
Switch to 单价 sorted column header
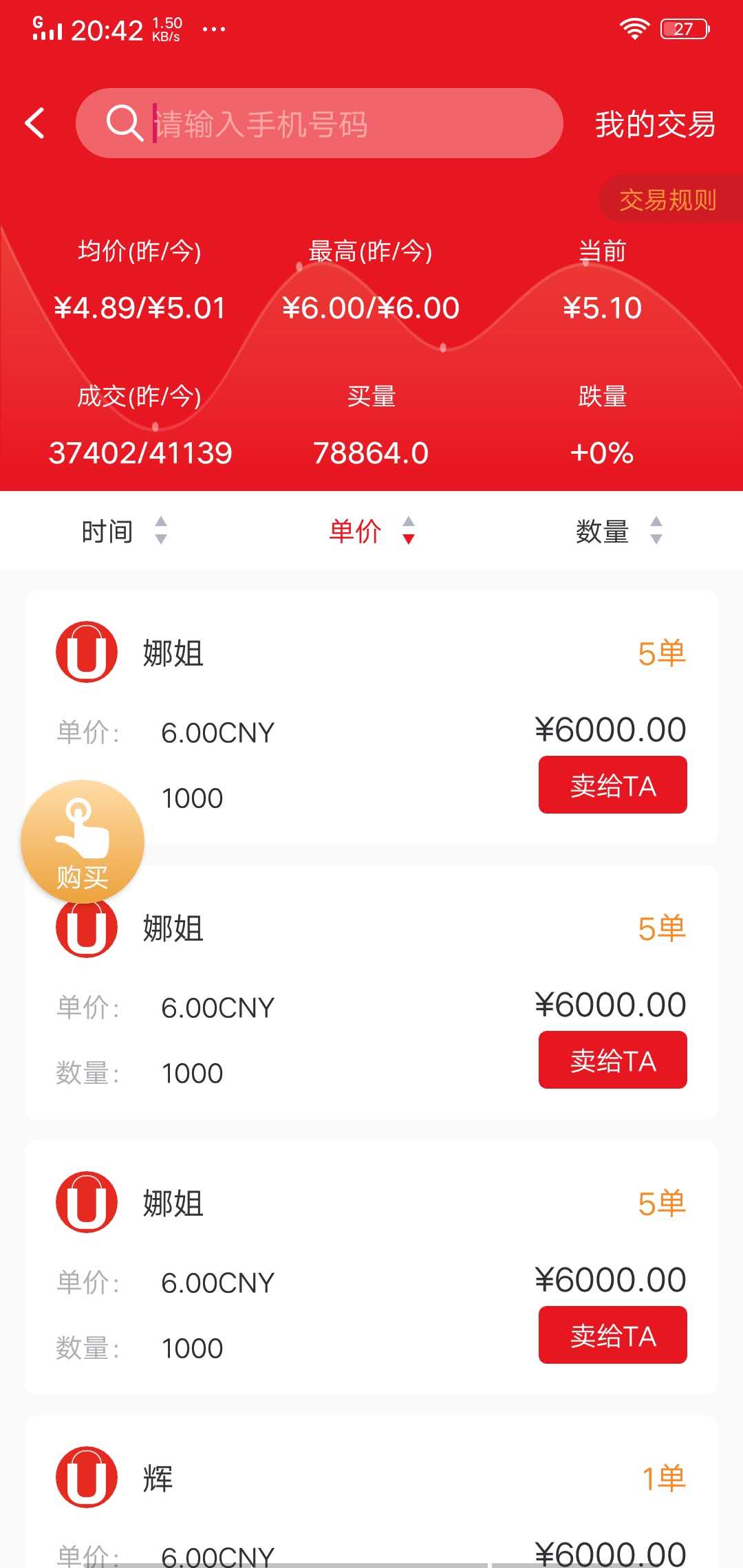(x=355, y=530)
